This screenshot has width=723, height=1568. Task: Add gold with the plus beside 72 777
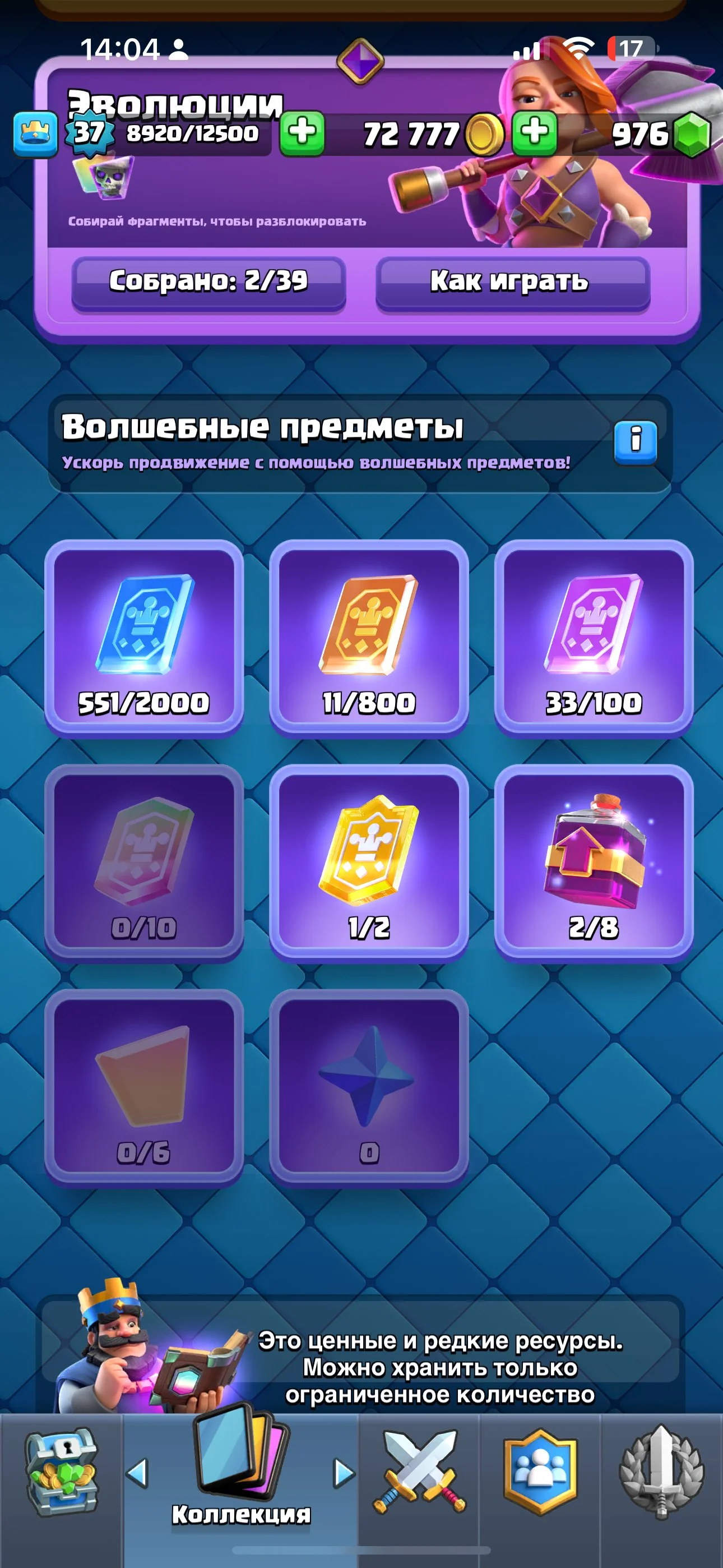coord(534,132)
